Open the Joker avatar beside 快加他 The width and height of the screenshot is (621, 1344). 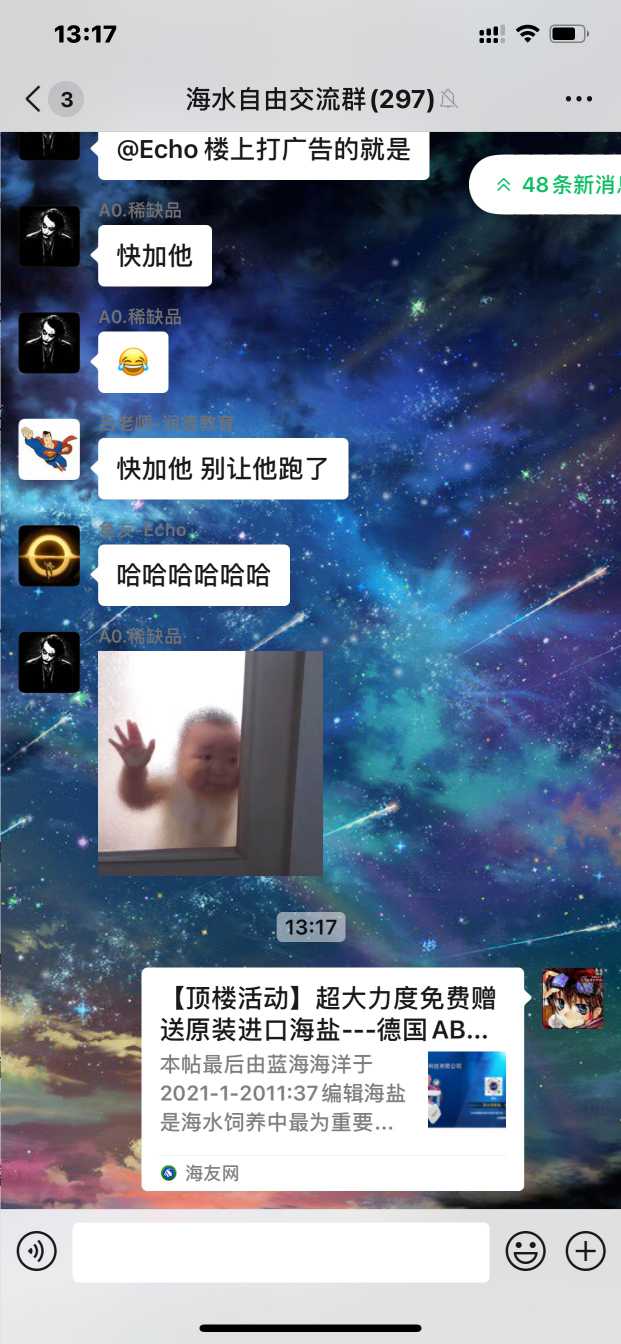click(x=49, y=237)
